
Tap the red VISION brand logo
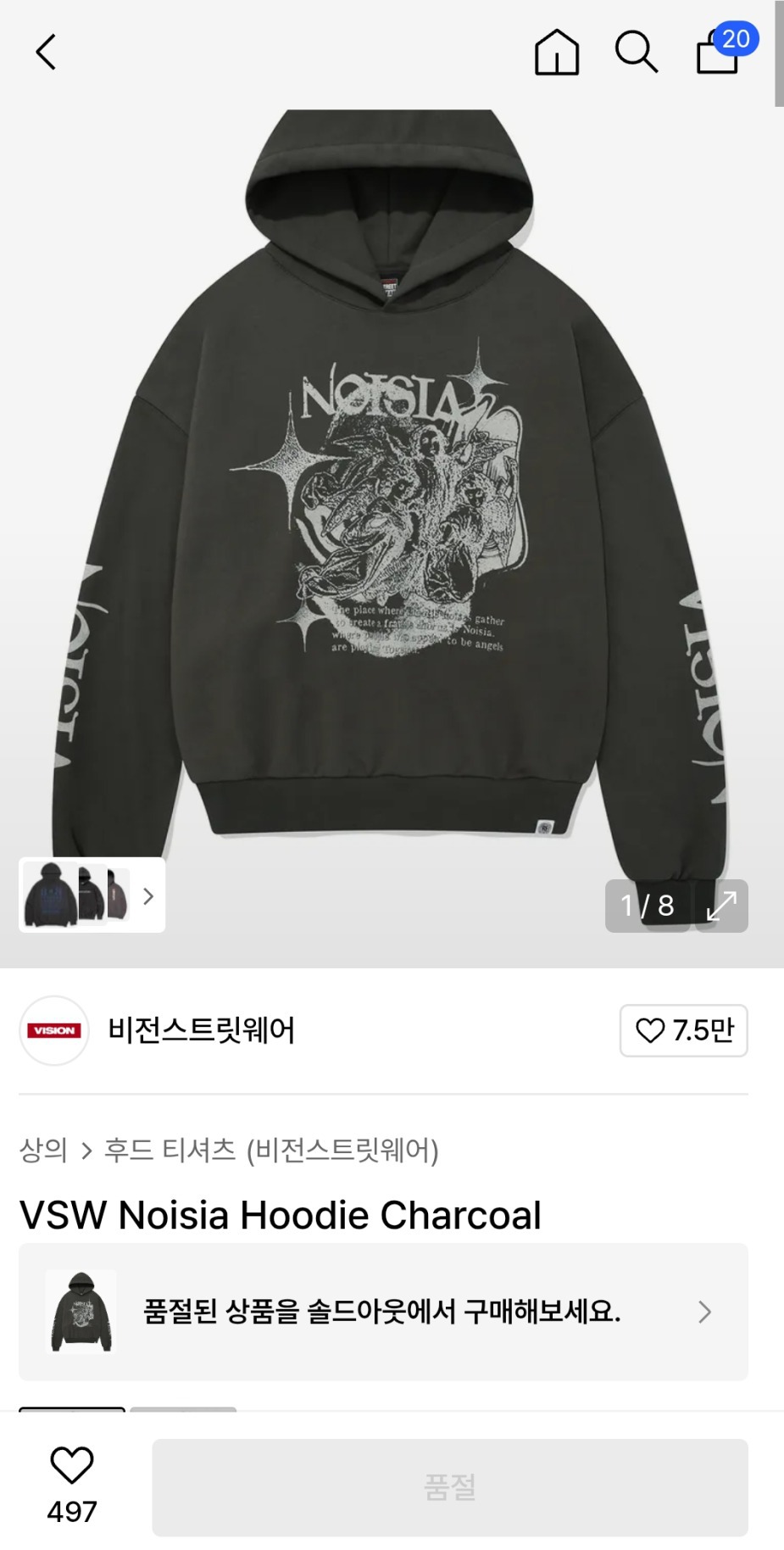pyautogui.click(x=53, y=1030)
